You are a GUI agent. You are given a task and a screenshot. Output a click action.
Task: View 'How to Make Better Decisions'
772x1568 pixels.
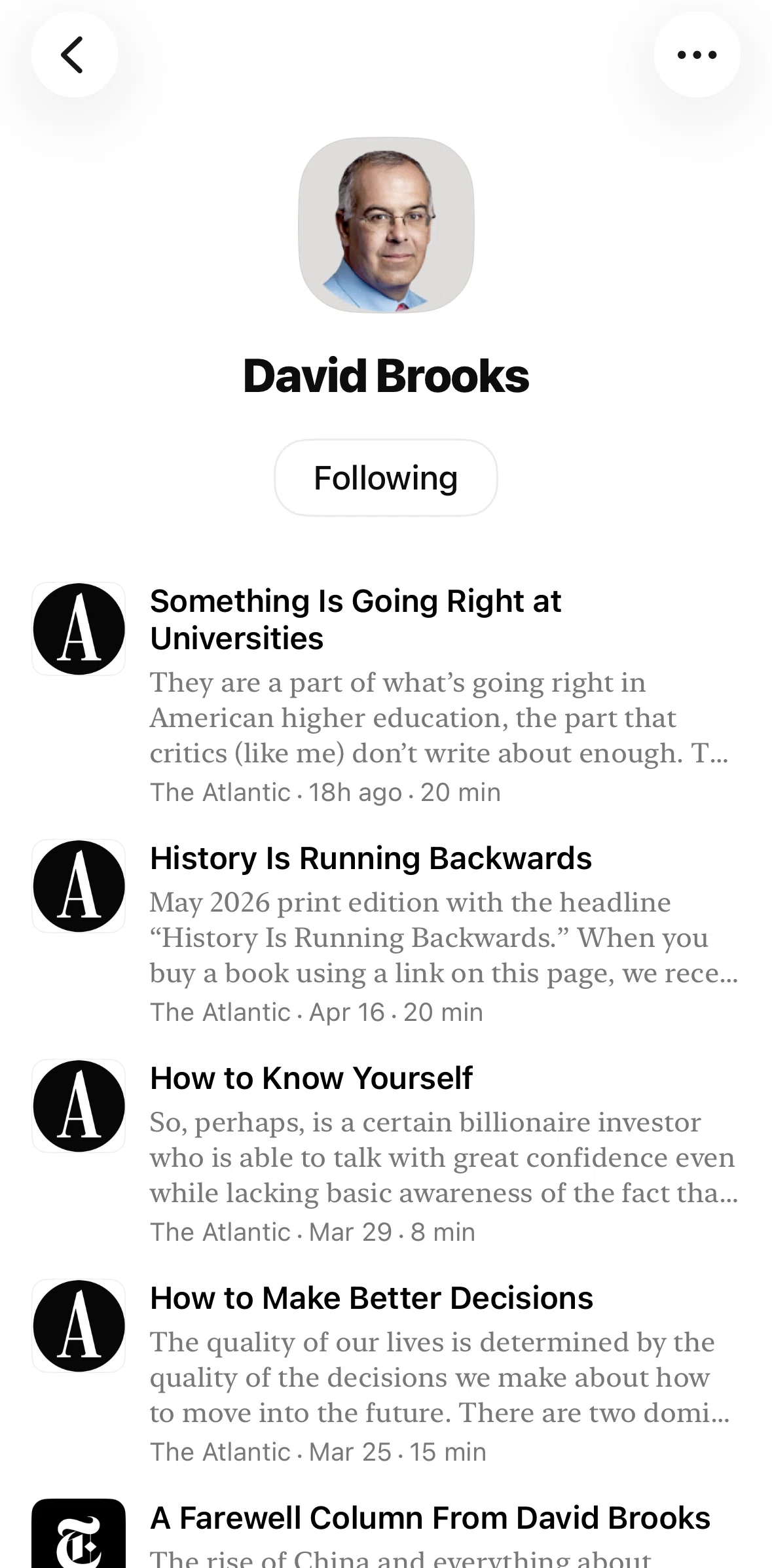click(386, 1373)
